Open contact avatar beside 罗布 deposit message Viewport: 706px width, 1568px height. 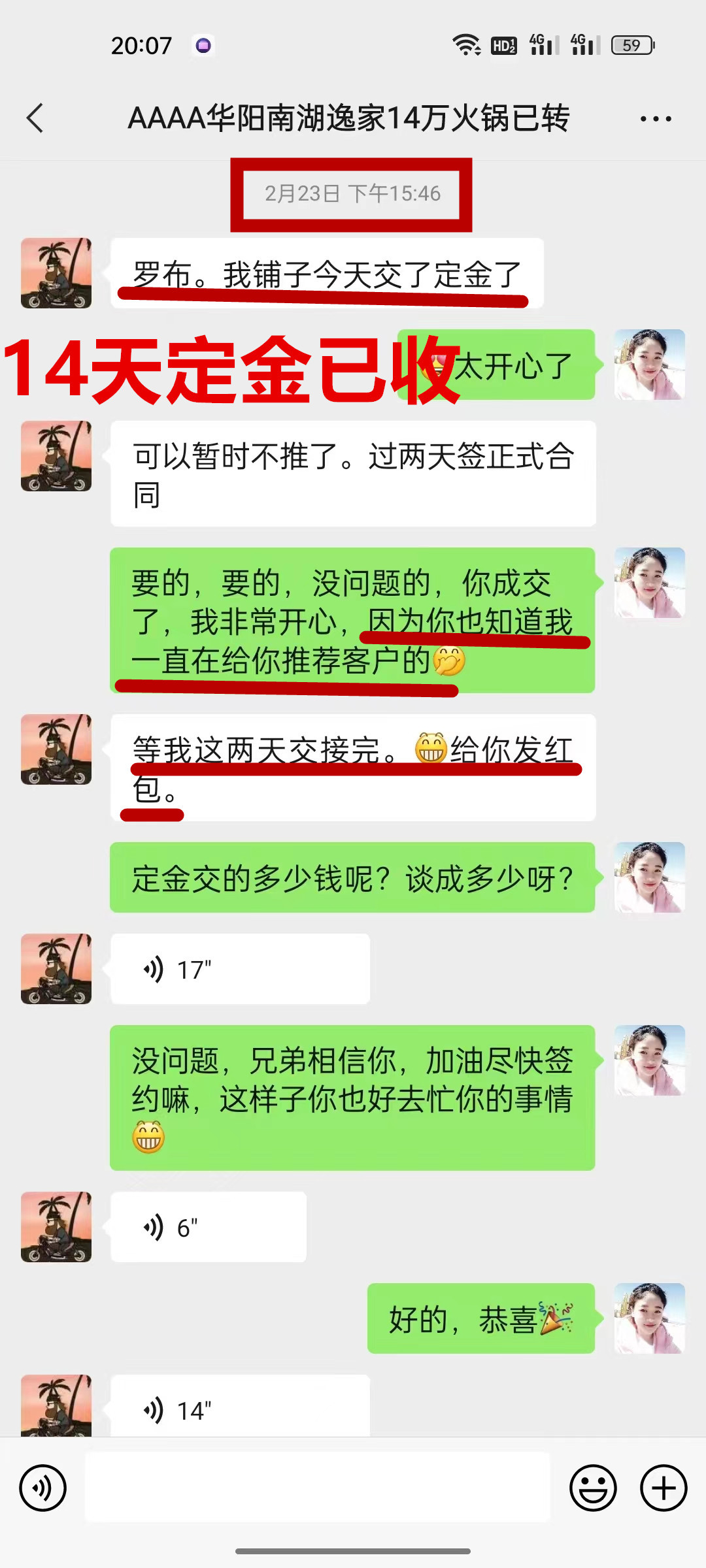point(56,273)
